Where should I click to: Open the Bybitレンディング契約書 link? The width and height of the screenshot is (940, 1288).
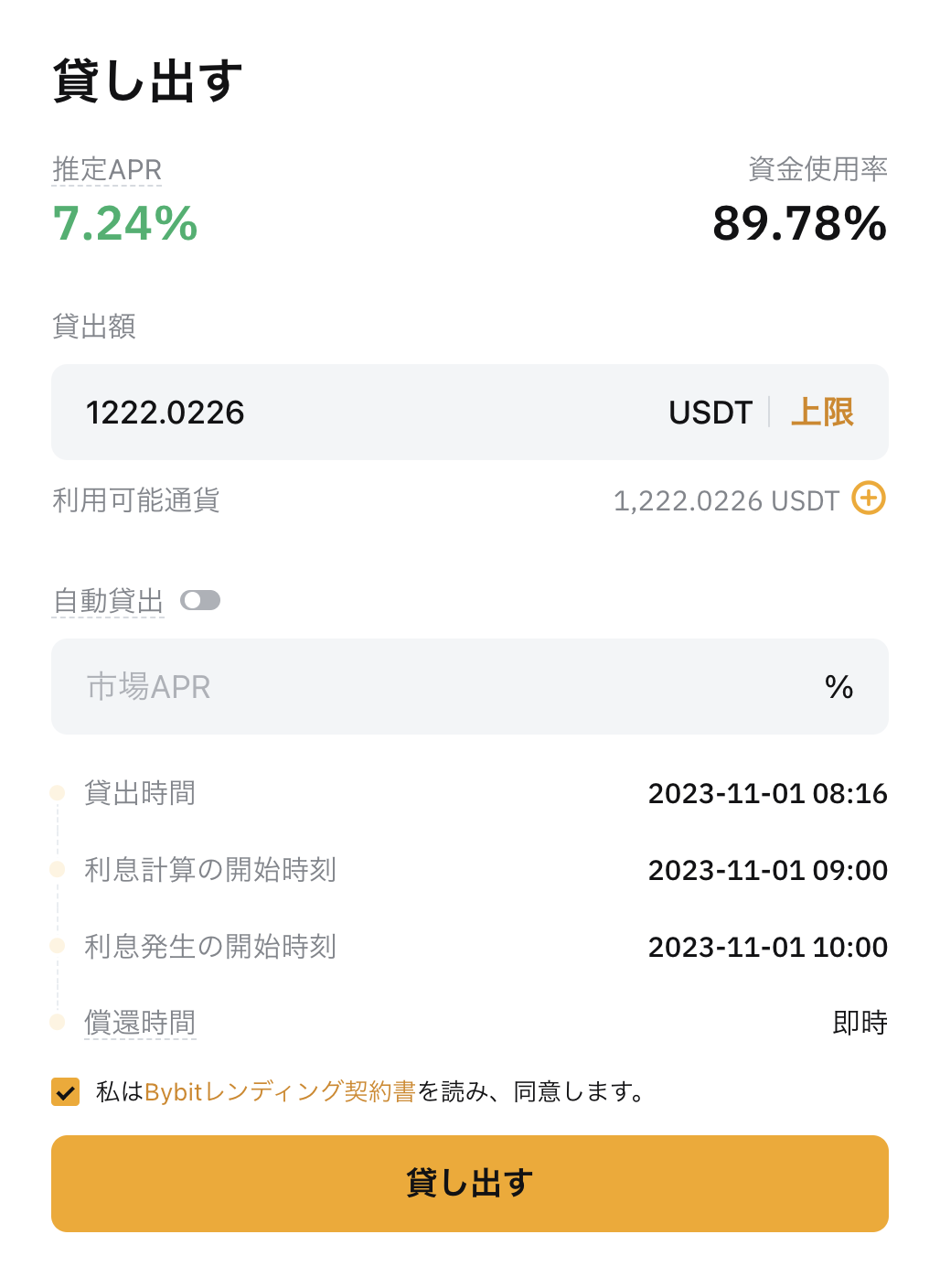tap(280, 1091)
